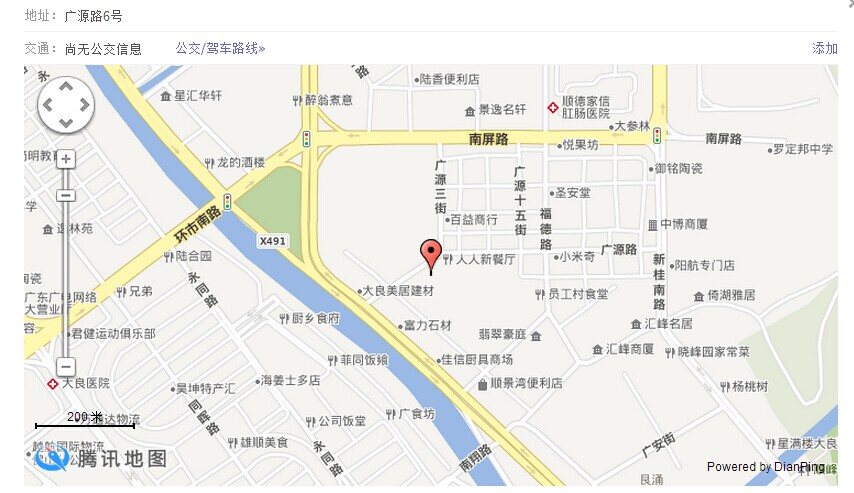Tap the zoom slider handle
Image resolution: width=854 pixels, height=493 pixels.
[66, 196]
